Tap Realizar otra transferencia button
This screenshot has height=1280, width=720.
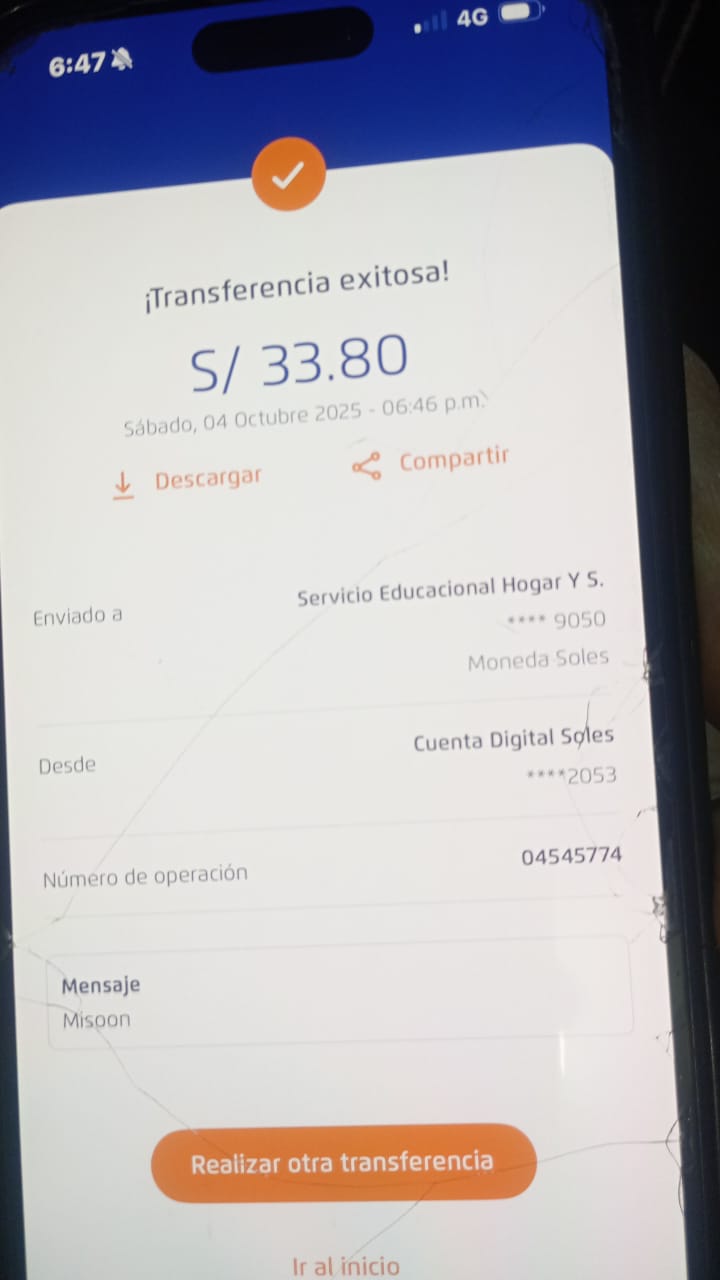point(343,1163)
